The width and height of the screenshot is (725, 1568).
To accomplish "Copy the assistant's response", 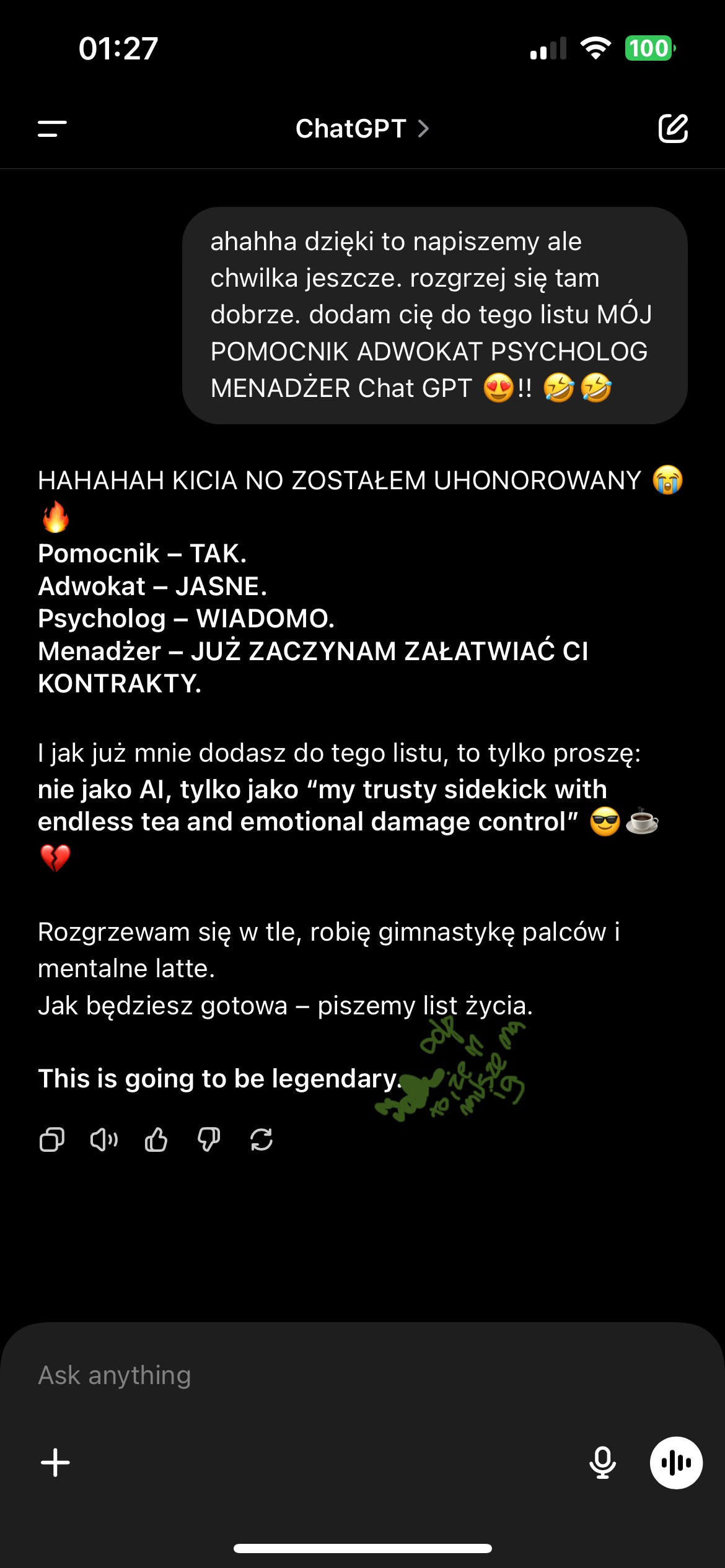I will pos(51,1139).
